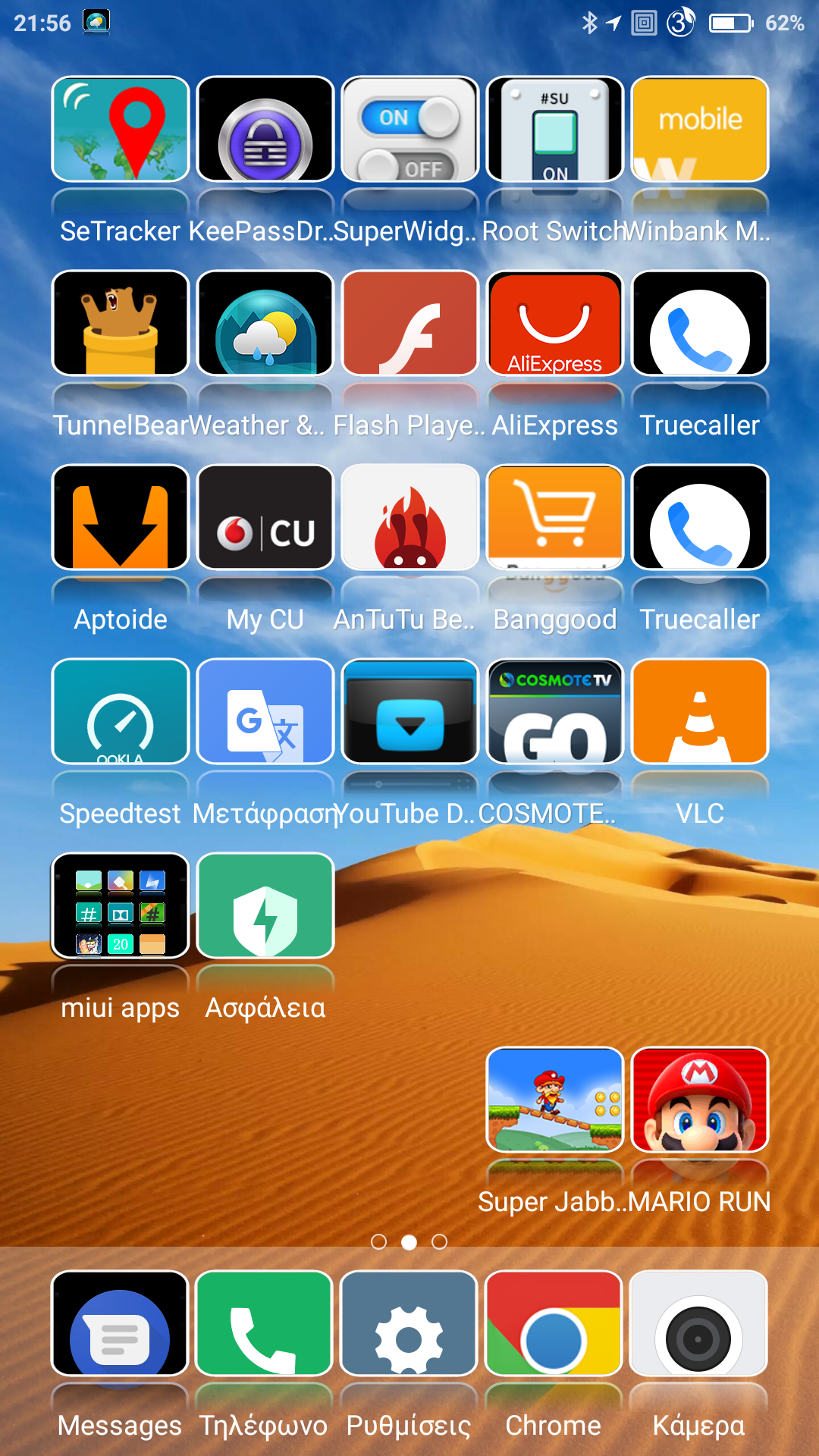Open Winbank Mobile app
Viewport: 819px width, 1456px height.
tap(699, 129)
